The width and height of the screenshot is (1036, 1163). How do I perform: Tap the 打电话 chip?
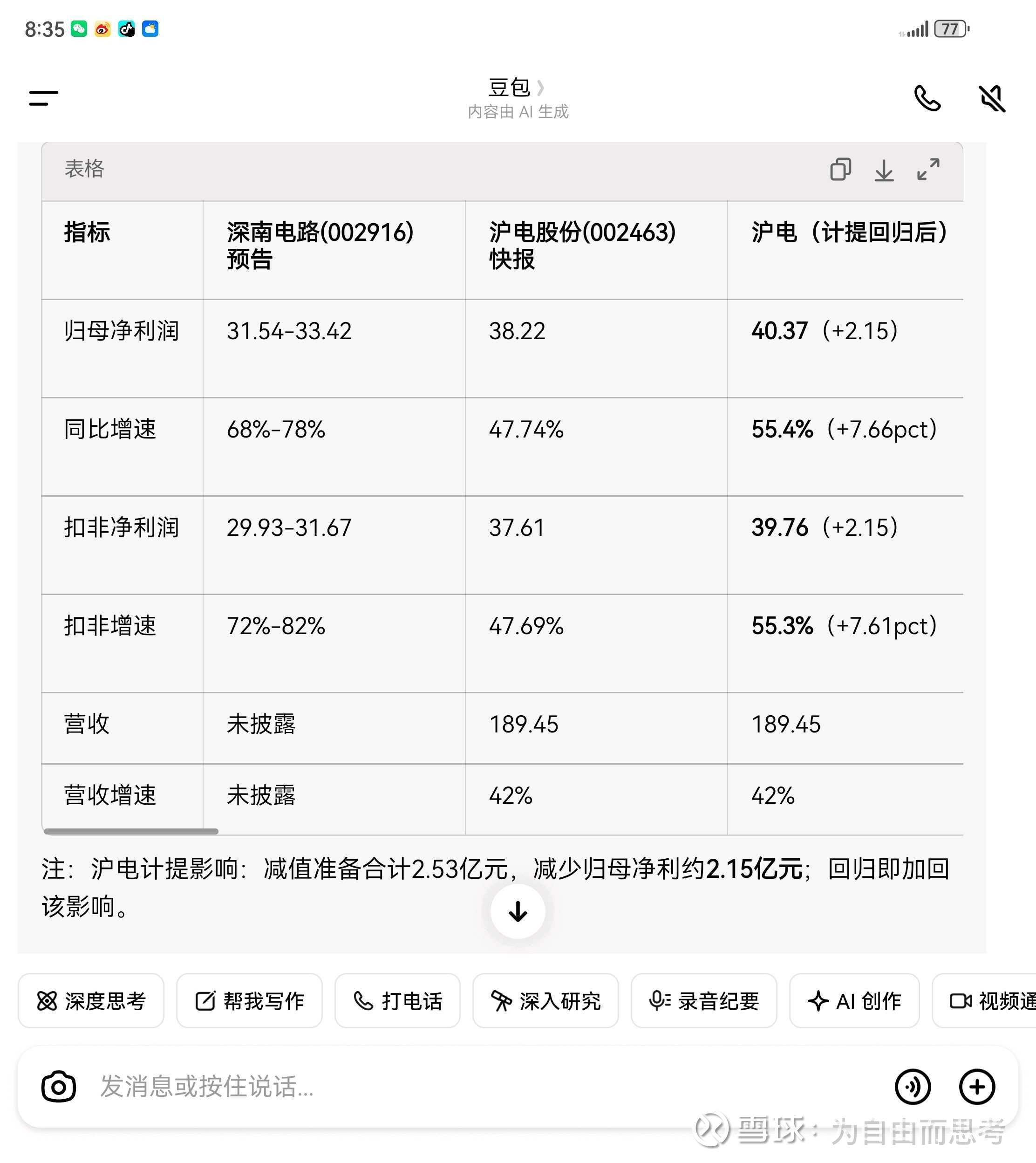[397, 1001]
